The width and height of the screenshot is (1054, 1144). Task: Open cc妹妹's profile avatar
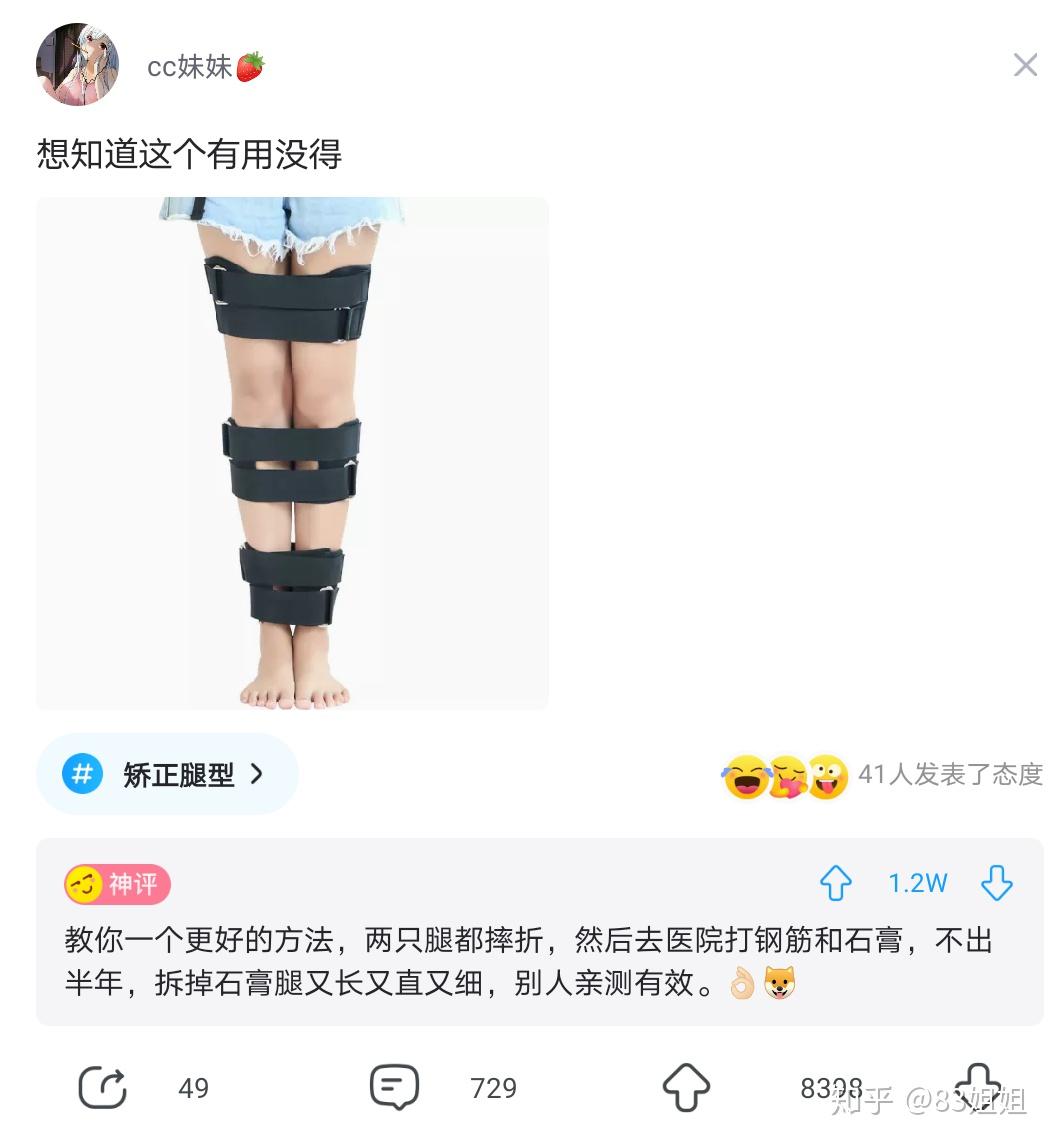[x=78, y=65]
